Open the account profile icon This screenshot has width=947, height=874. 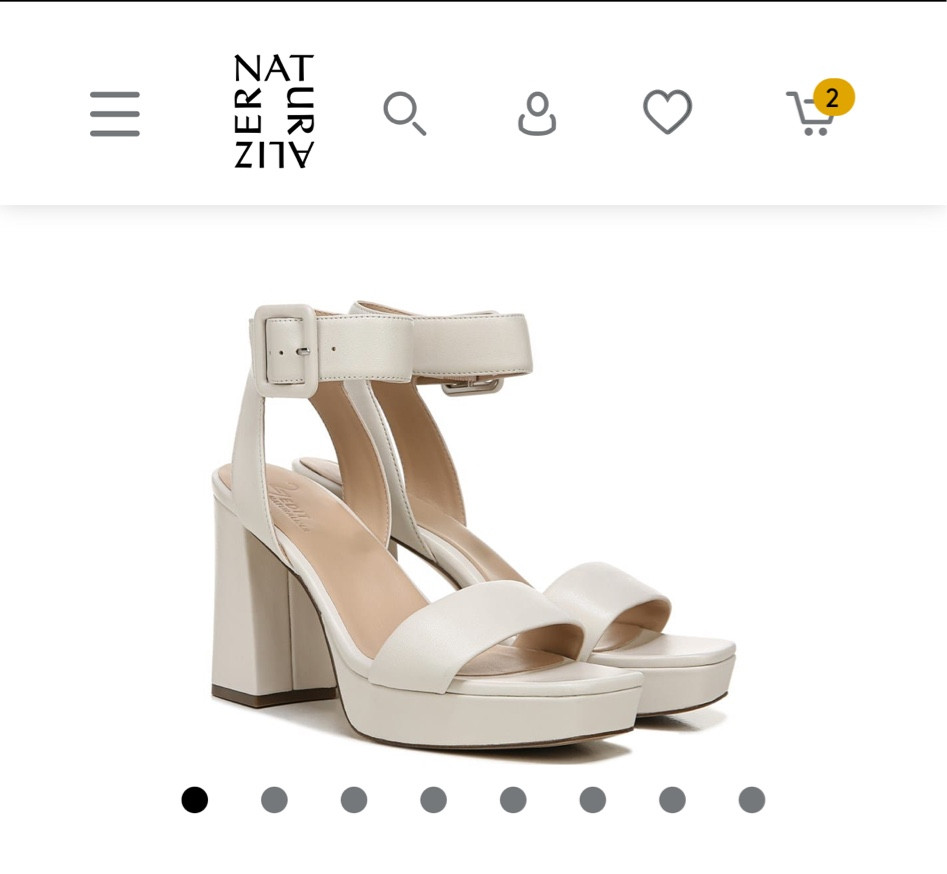point(536,113)
